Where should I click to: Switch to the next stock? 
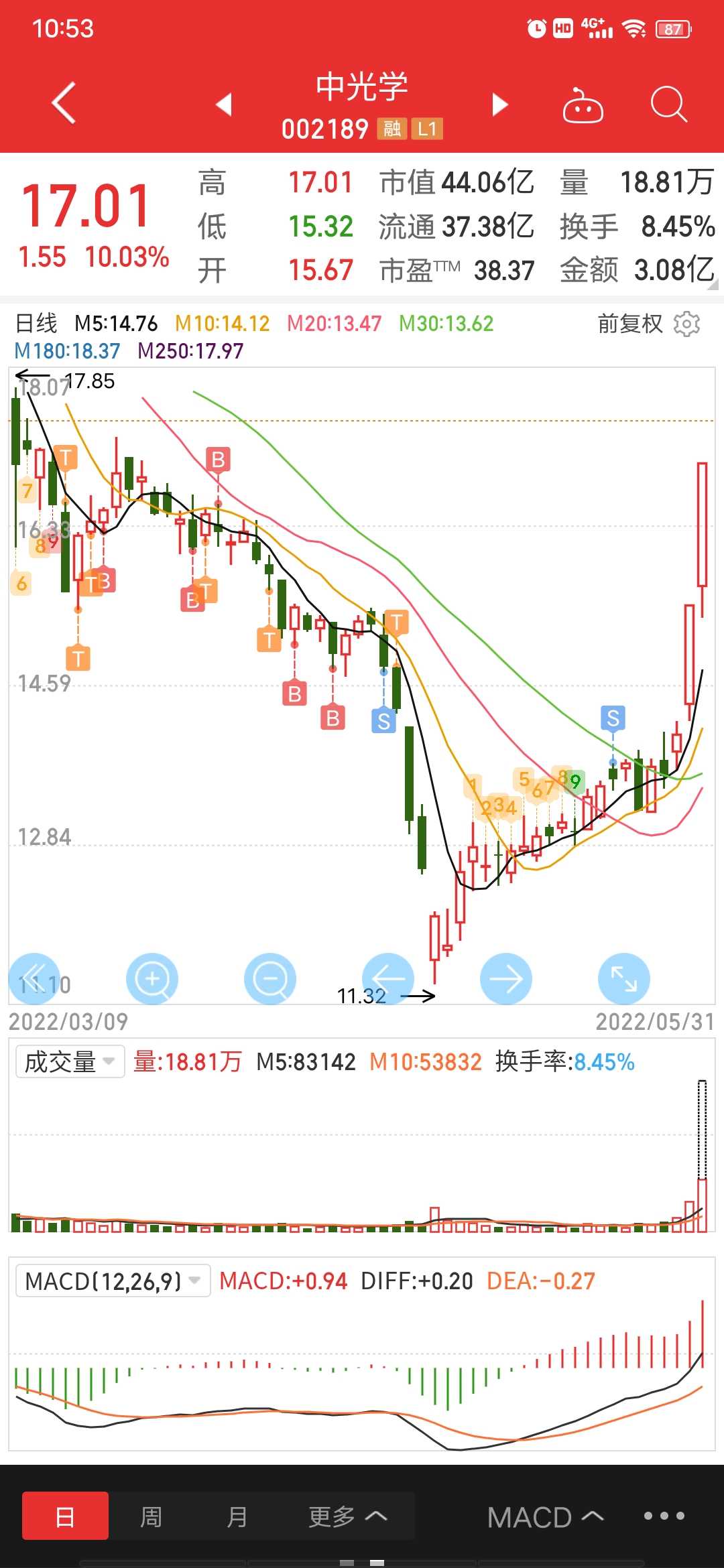click(500, 105)
